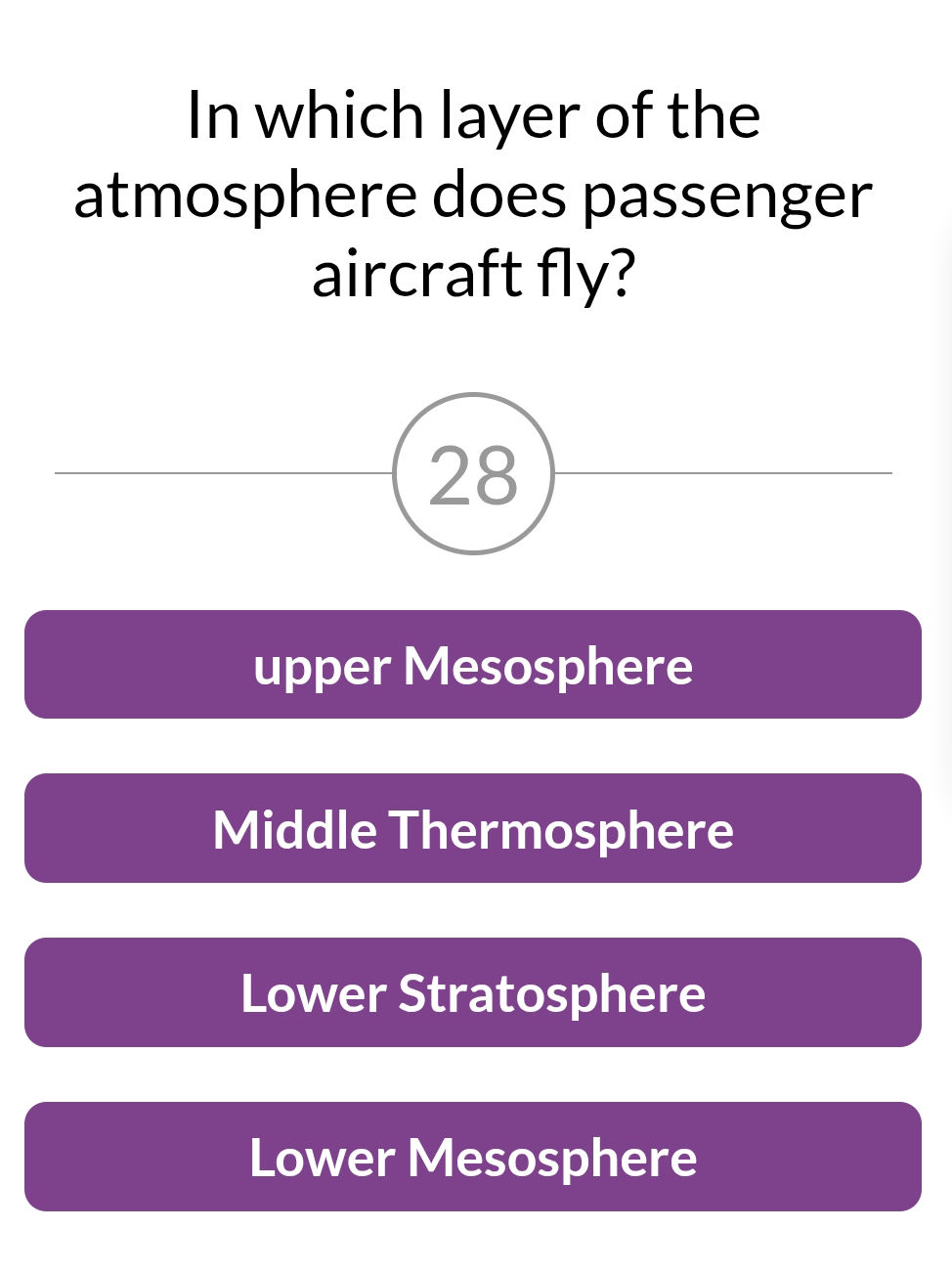Pick the Lower Stratosphere option

tap(473, 992)
